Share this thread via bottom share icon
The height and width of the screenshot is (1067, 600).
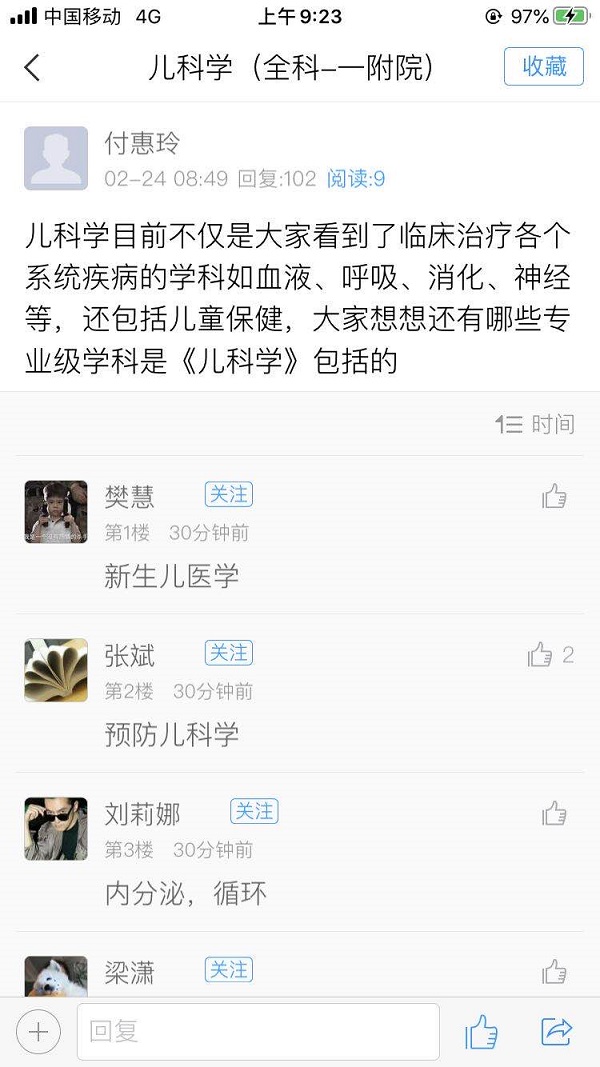(x=556, y=1031)
